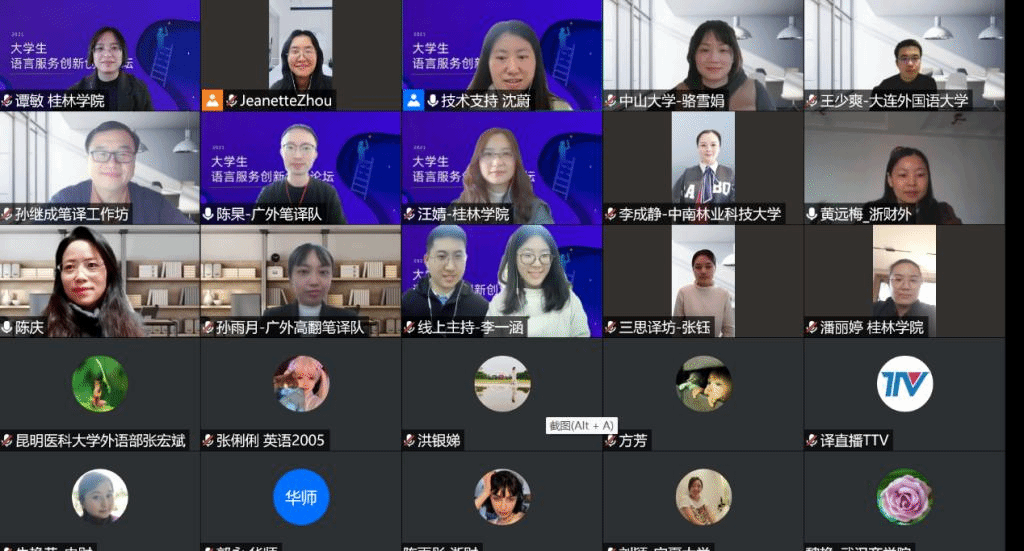Image resolution: width=1024 pixels, height=551 pixels.
Task: Tap the 黄远梅_浙财外 video tile
Action: (904, 167)
